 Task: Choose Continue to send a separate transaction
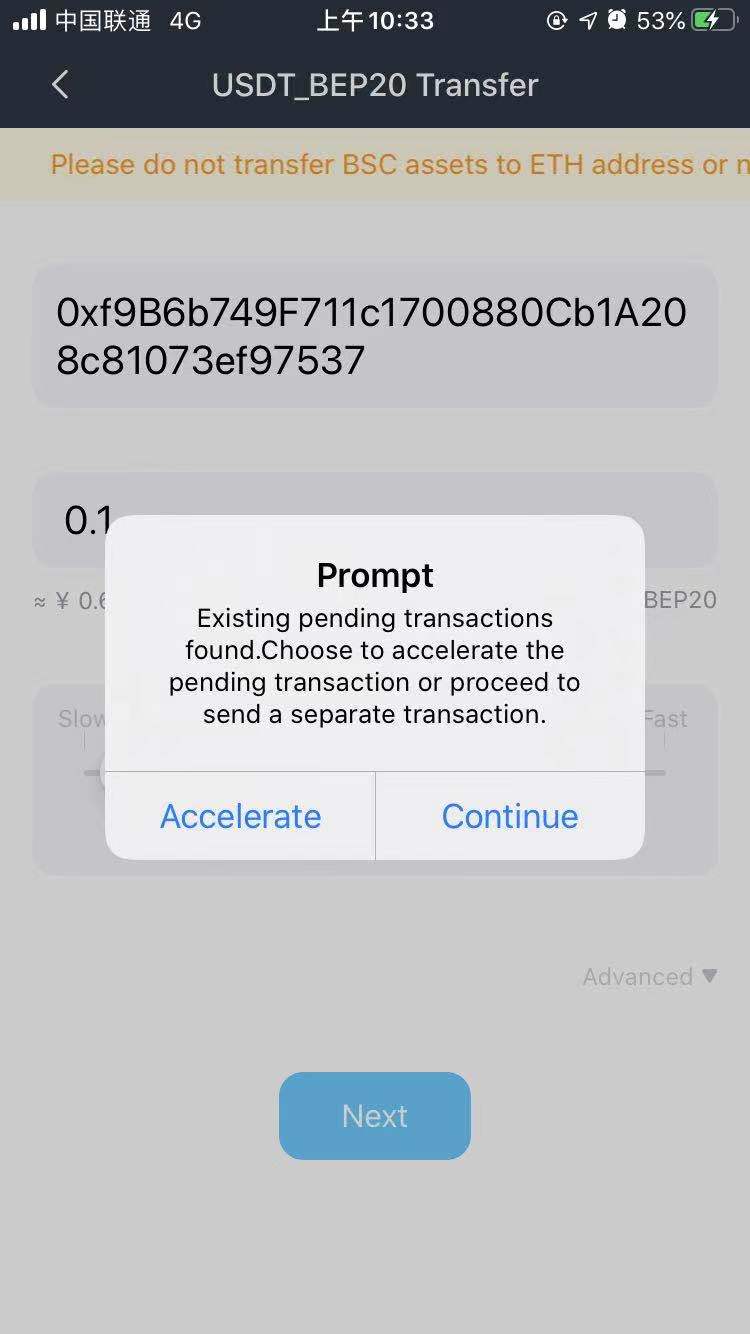[510, 816]
